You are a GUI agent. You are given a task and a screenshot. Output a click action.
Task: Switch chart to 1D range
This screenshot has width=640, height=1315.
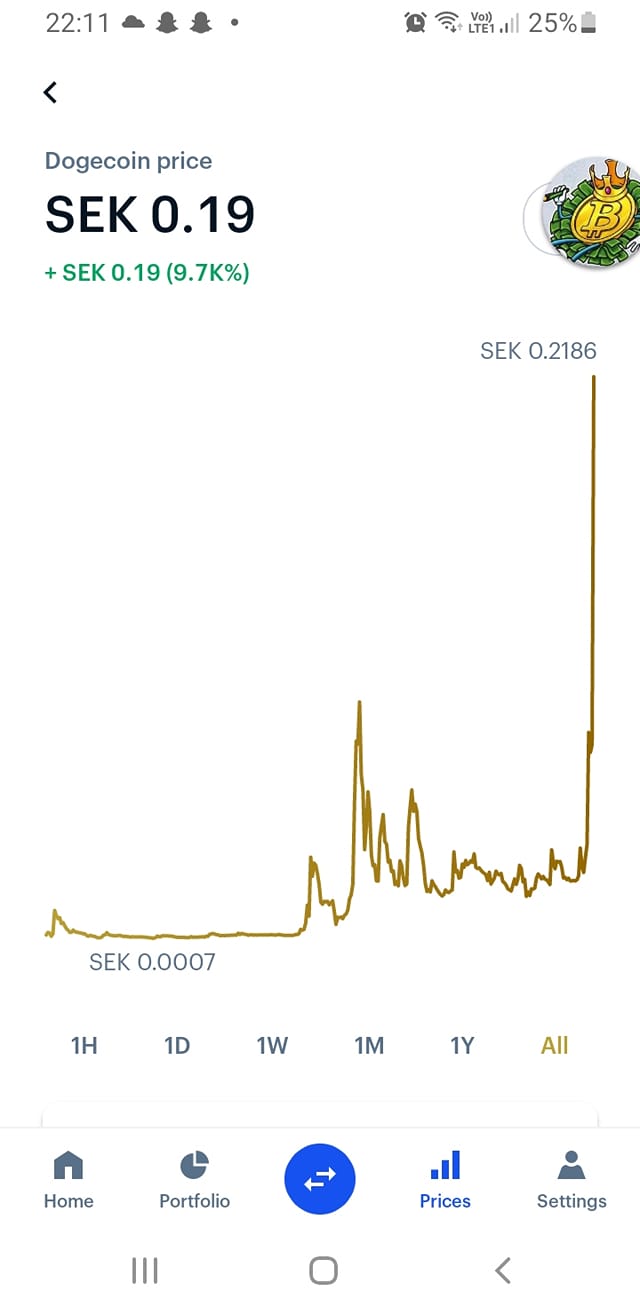pyautogui.click(x=177, y=1046)
